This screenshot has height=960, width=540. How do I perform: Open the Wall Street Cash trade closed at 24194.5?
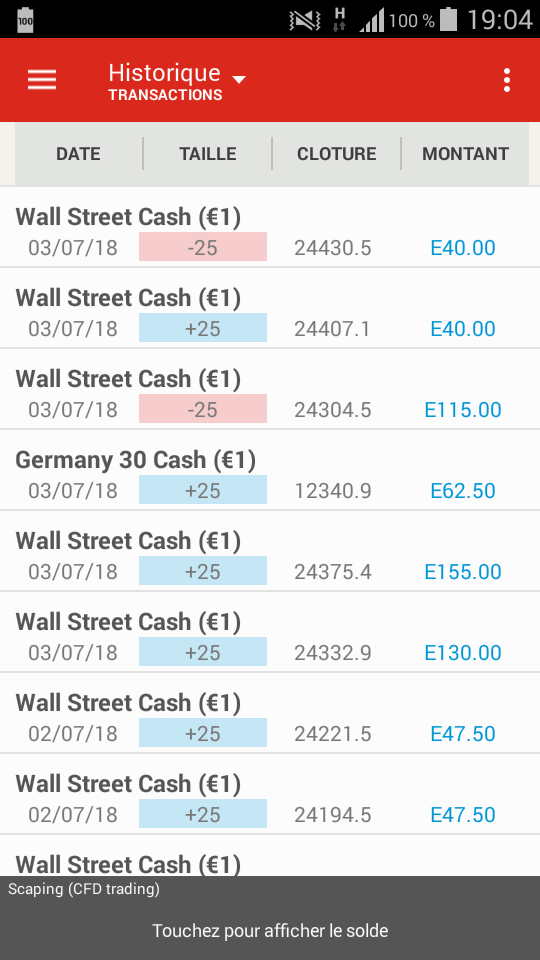click(x=270, y=794)
